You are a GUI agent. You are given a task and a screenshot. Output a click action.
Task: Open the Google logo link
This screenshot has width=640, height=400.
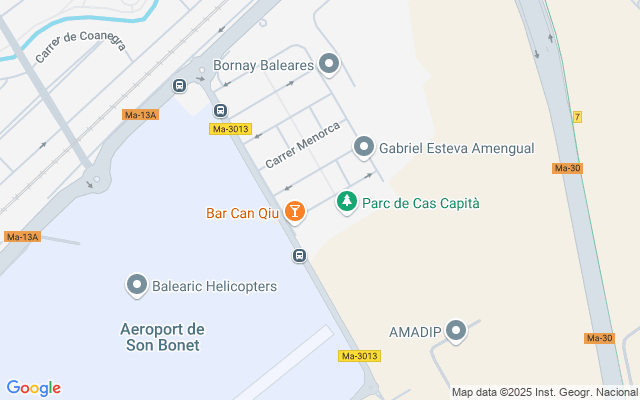34,388
